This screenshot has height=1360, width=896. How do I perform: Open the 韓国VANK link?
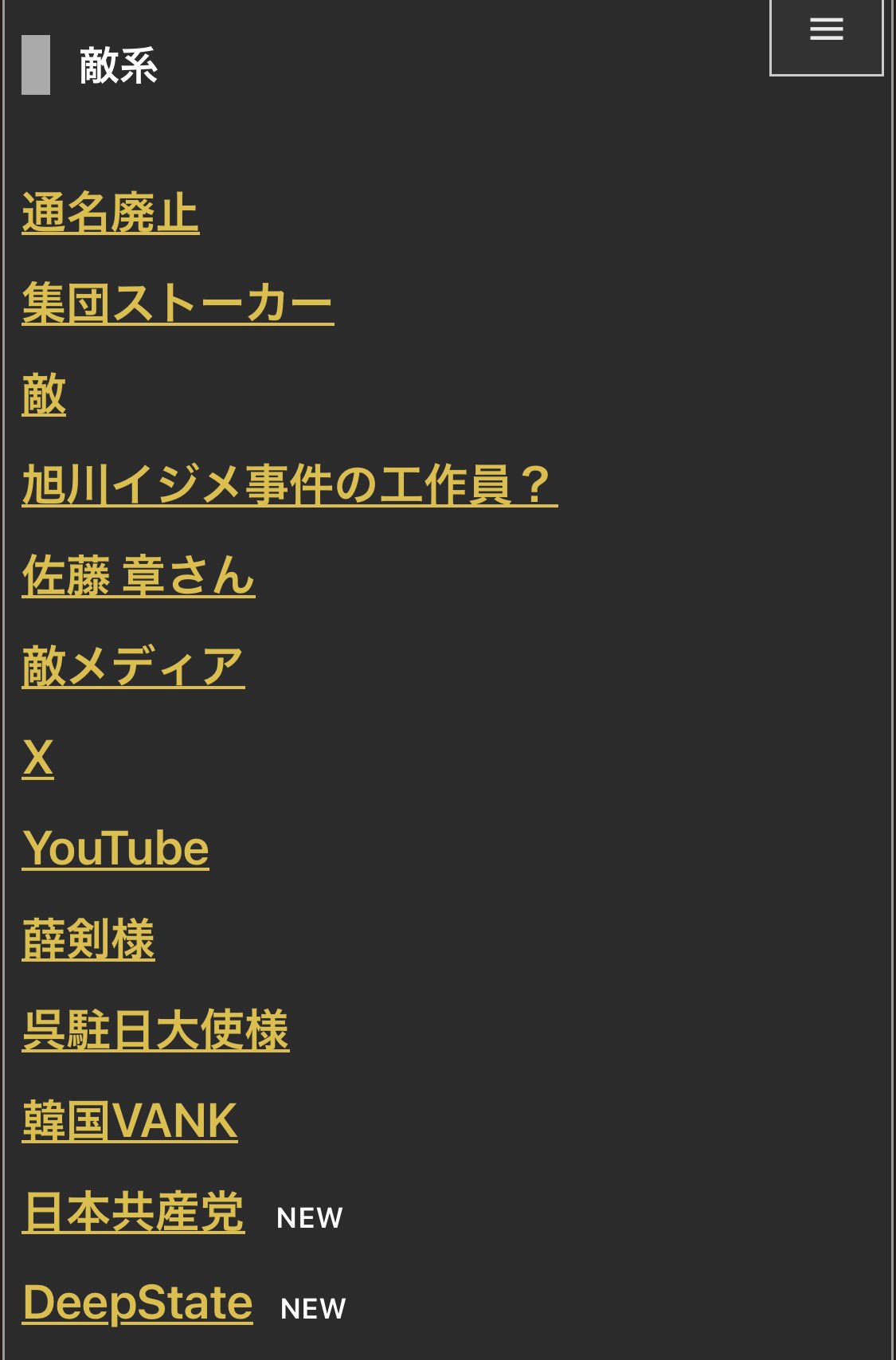coord(130,1121)
